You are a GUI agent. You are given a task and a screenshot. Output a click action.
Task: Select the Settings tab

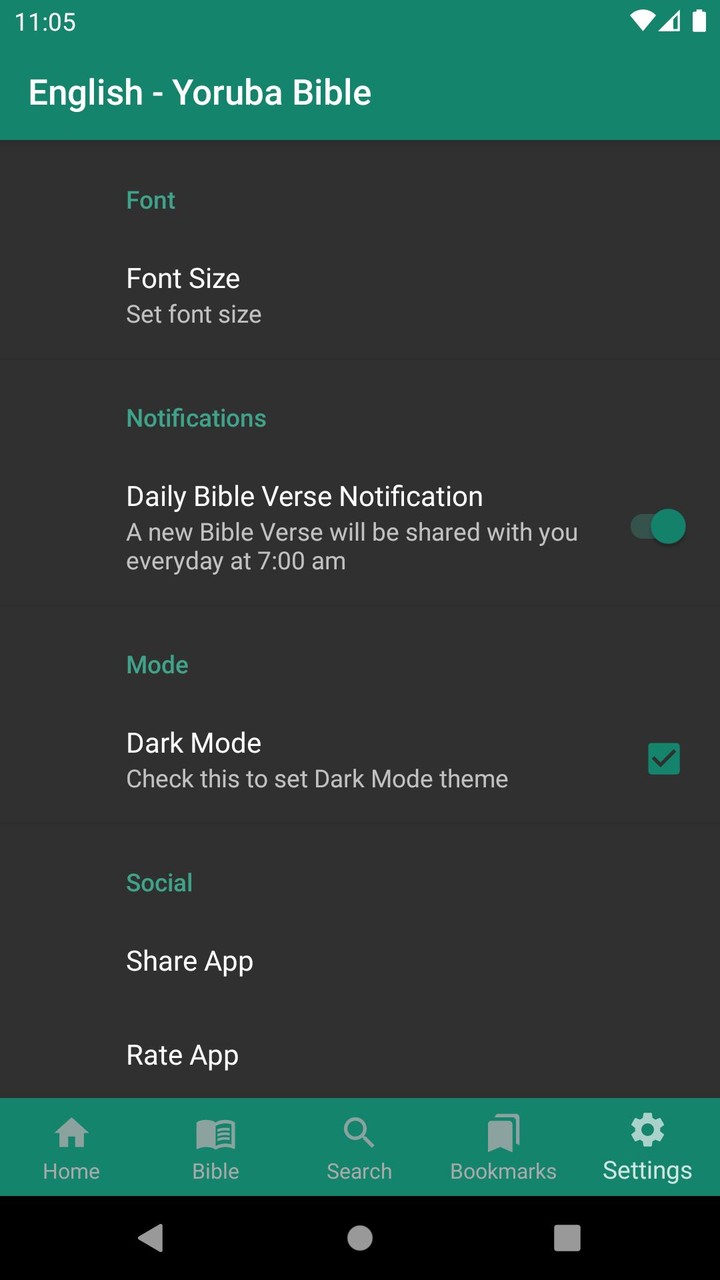pos(648,1147)
